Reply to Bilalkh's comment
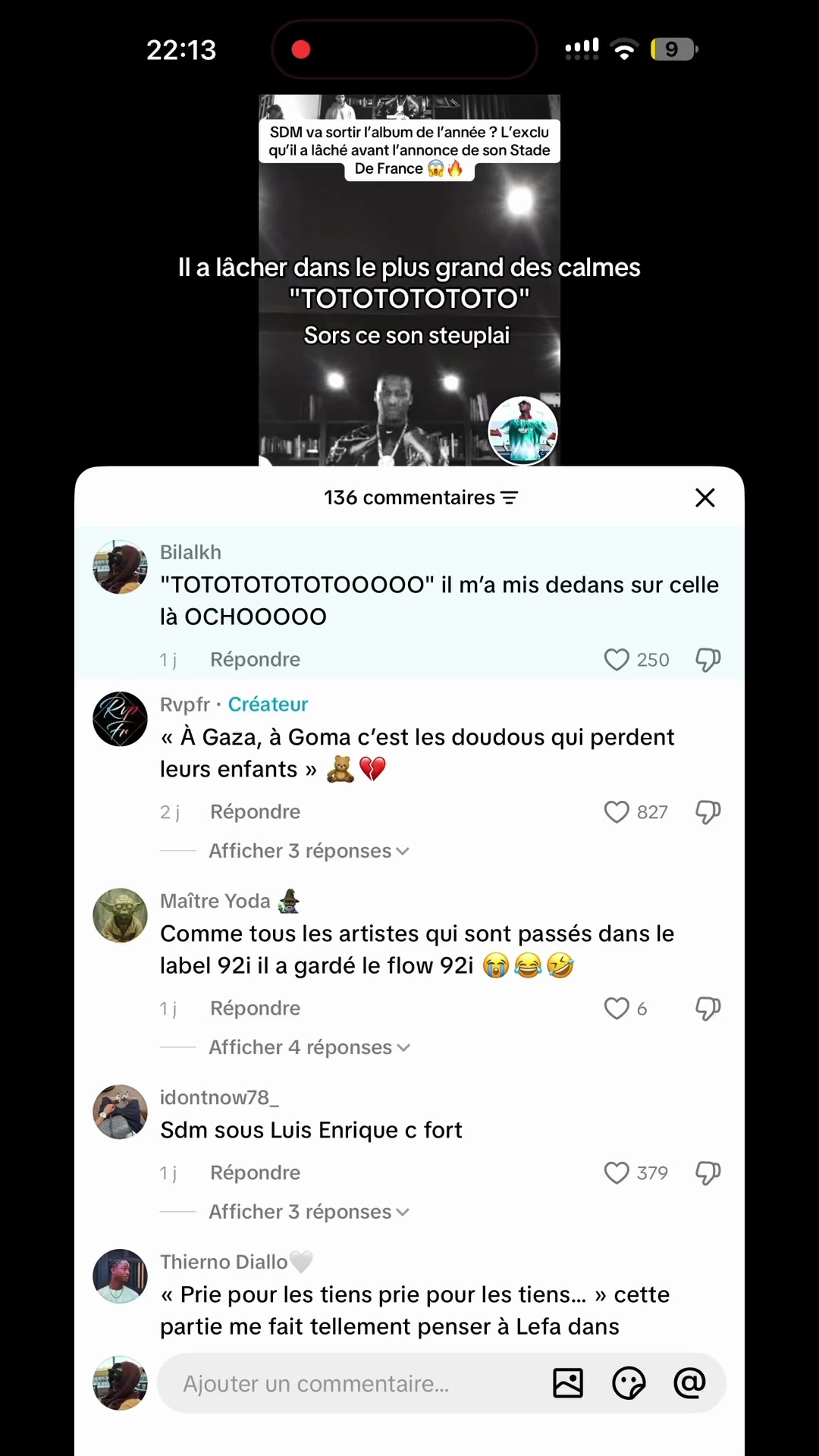Image resolution: width=819 pixels, height=1456 pixels. (255, 660)
